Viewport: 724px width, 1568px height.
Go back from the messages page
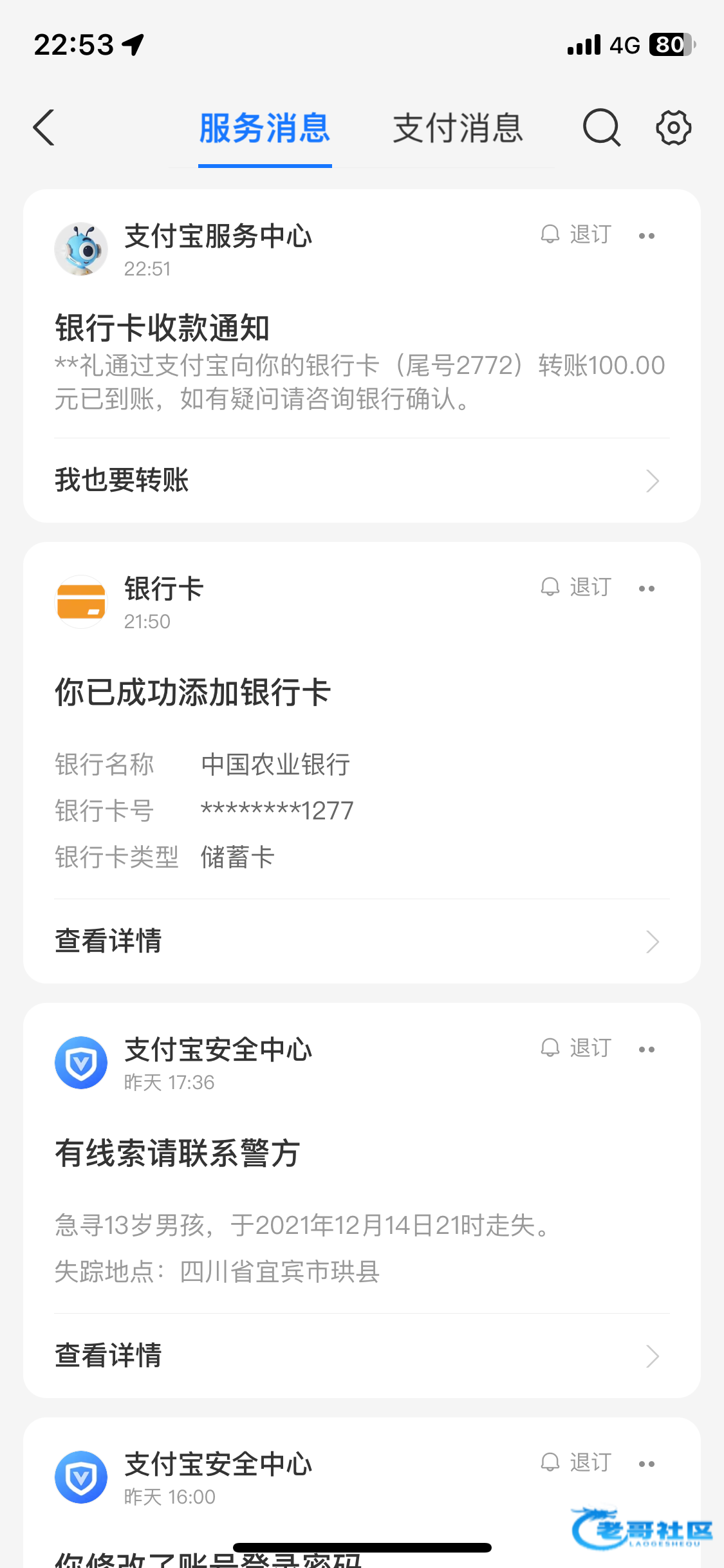pos(44,127)
